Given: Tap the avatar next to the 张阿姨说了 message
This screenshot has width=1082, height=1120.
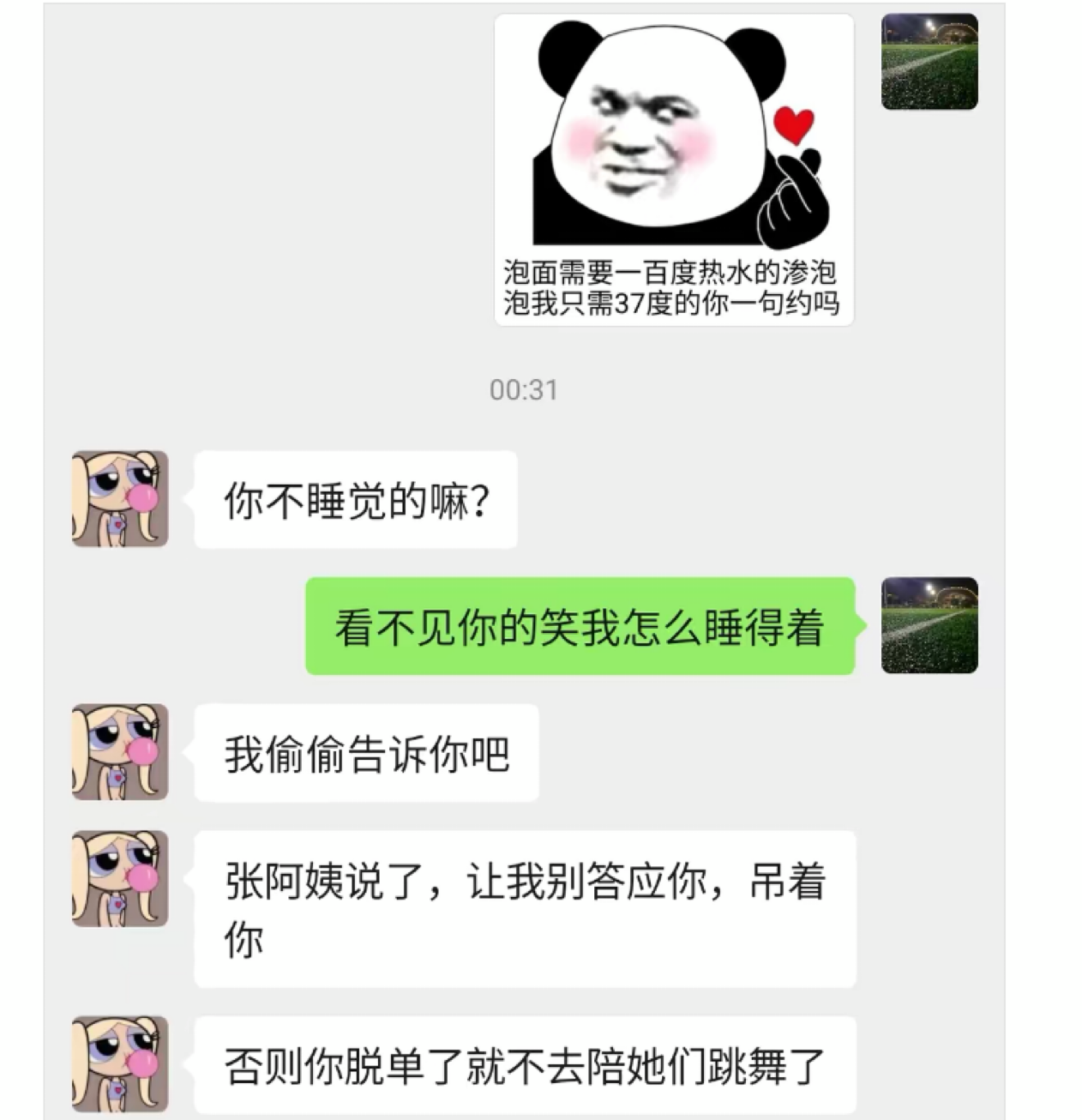Looking at the screenshot, I should pos(120,879).
